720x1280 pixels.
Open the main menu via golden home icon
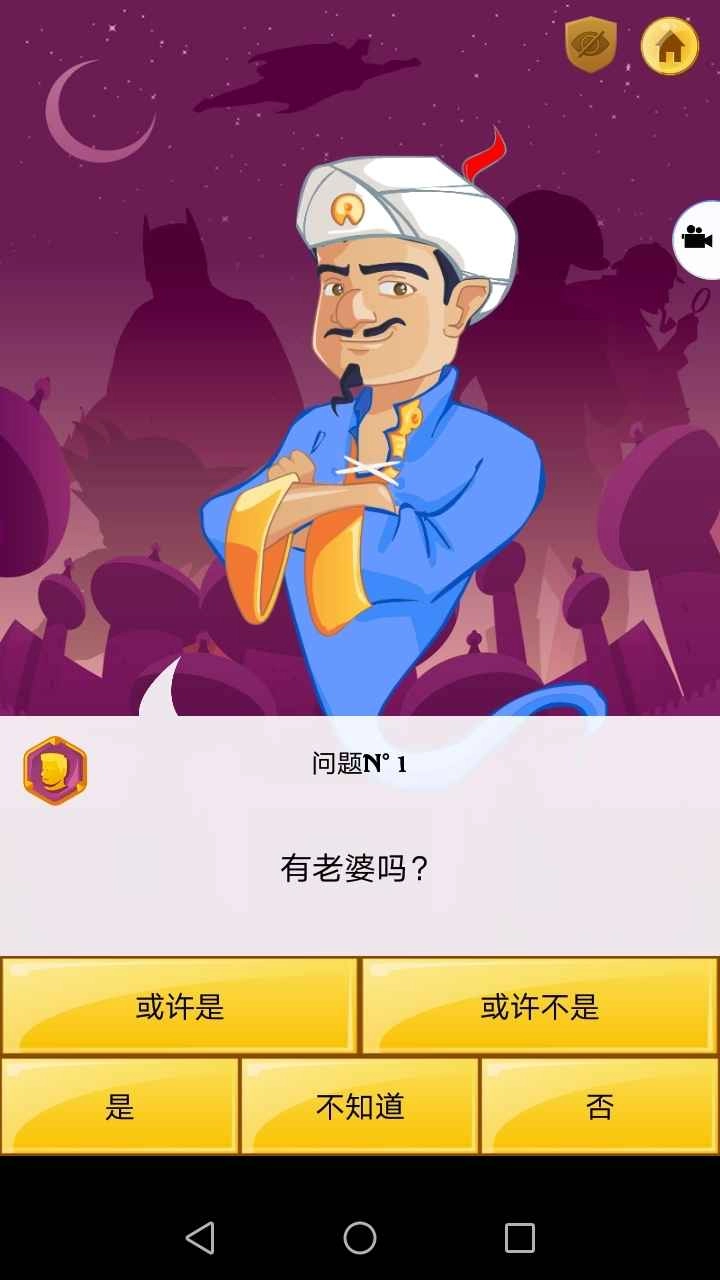[668, 45]
